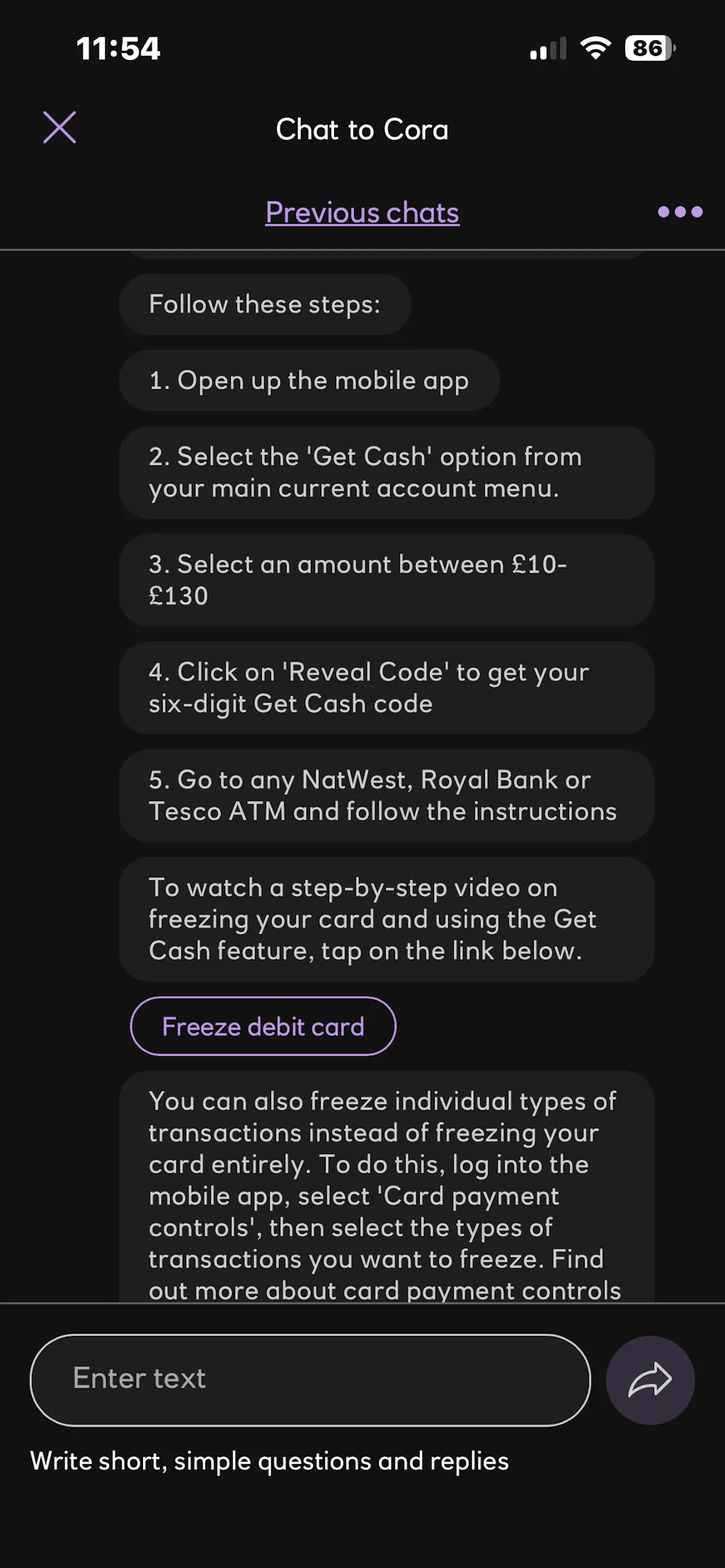
Task: Open the three-dot options menu
Action: pos(680,212)
